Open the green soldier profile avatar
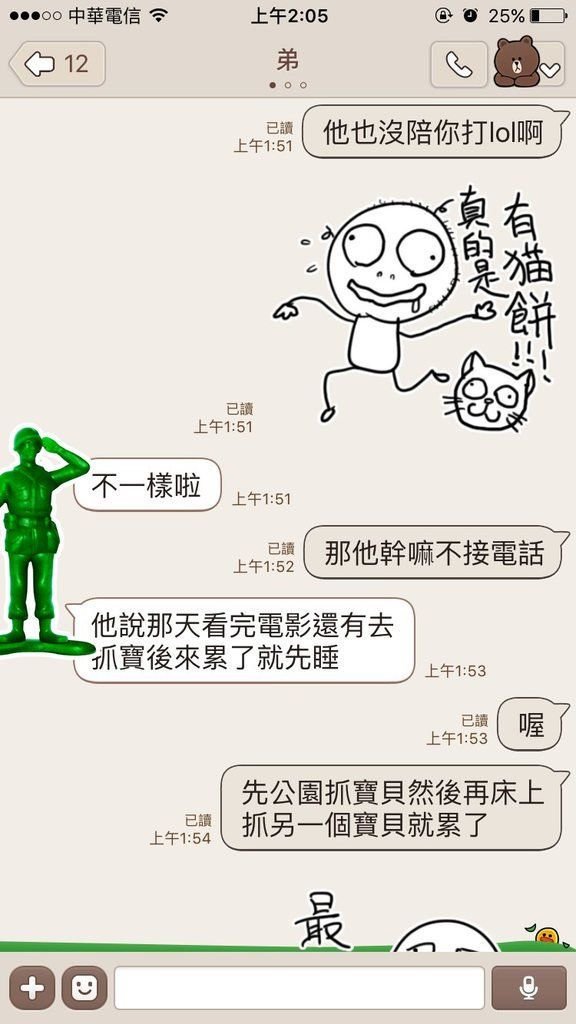This screenshot has height=1024, width=576. coord(42,541)
